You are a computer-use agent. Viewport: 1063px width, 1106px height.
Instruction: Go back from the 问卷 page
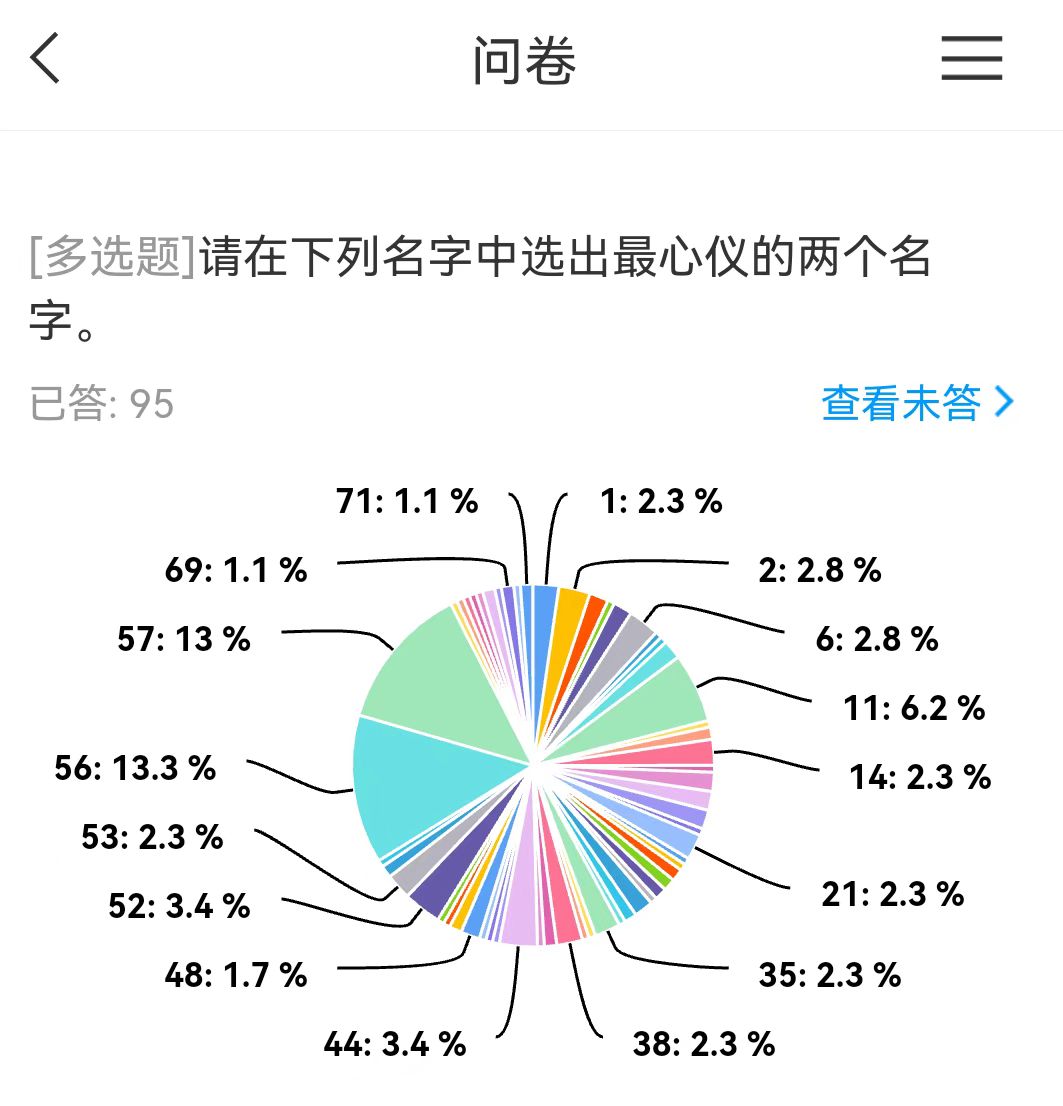(46, 59)
